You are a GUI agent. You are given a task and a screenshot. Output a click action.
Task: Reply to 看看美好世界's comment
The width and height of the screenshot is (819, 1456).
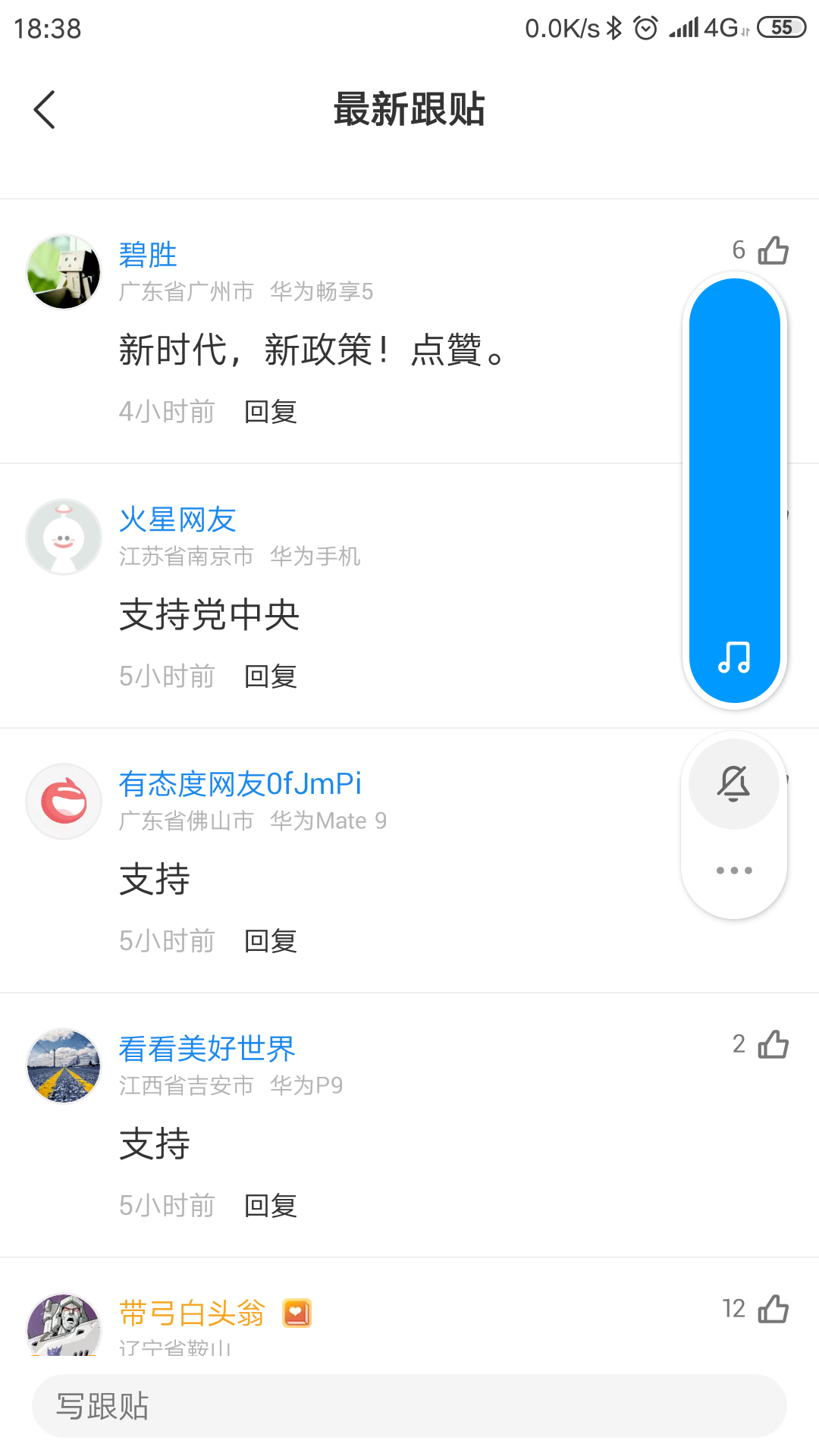(270, 1206)
